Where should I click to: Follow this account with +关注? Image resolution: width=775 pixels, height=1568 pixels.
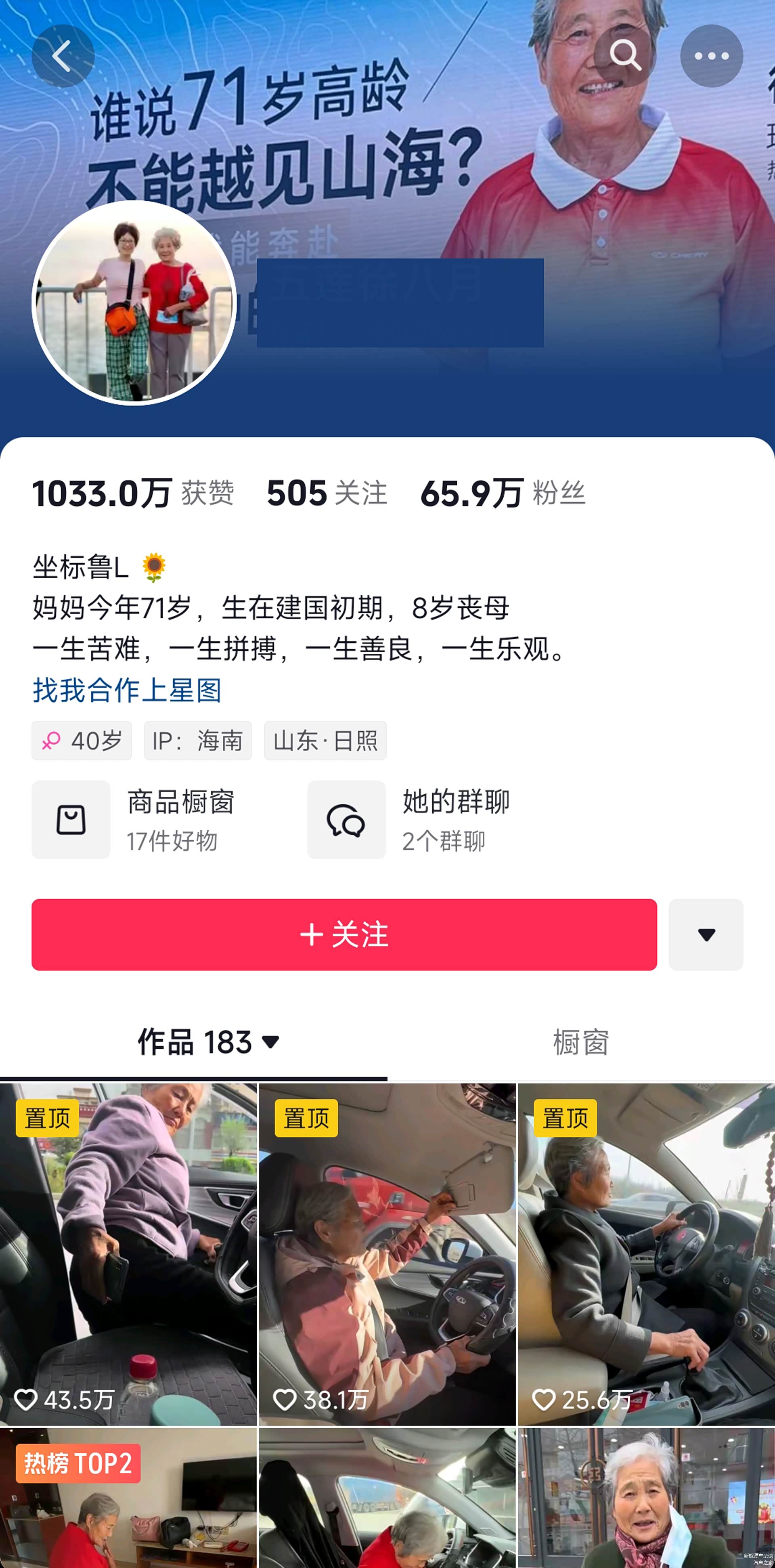point(344,934)
